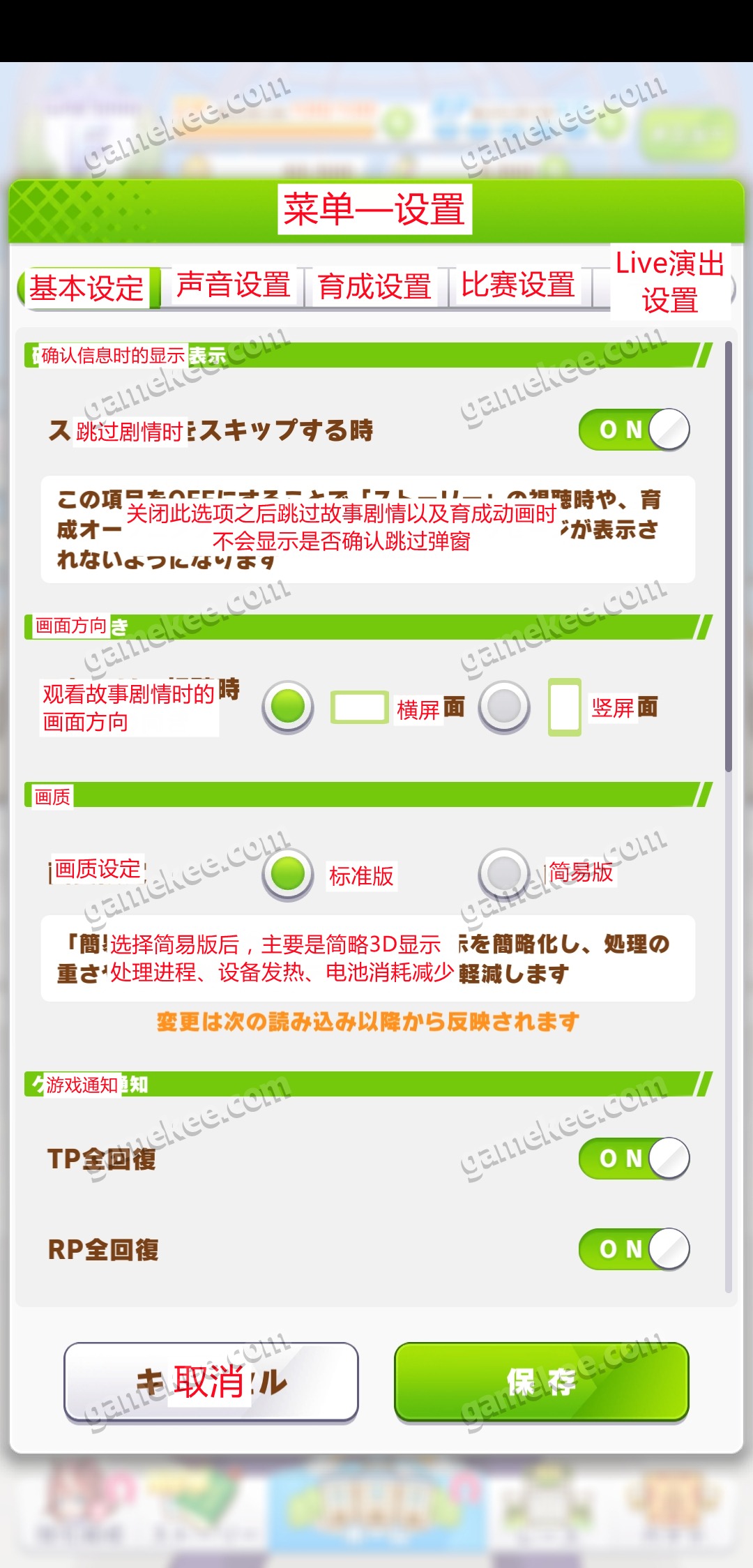Select the 基本设定 tab
753x1568 pixels.
tap(87, 287)
